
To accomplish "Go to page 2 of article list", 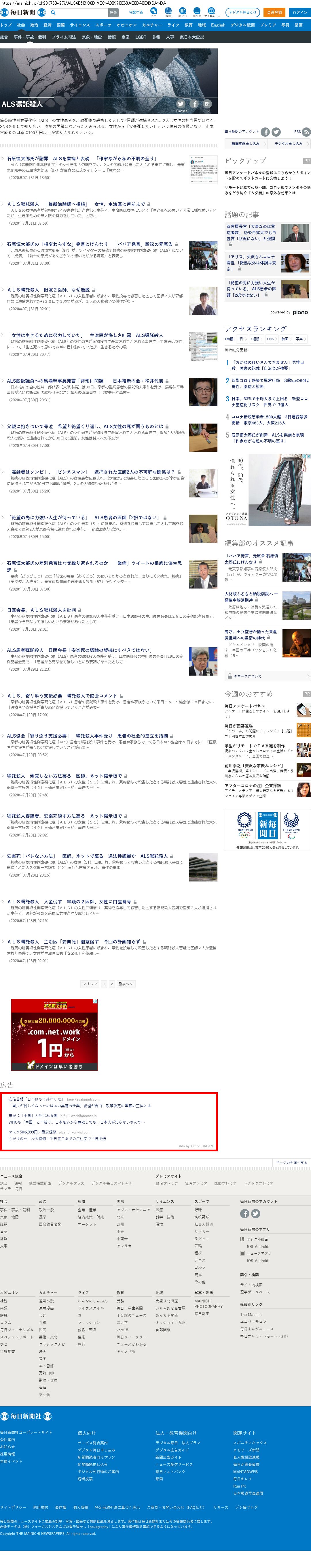I will click(x=111, y=983).
